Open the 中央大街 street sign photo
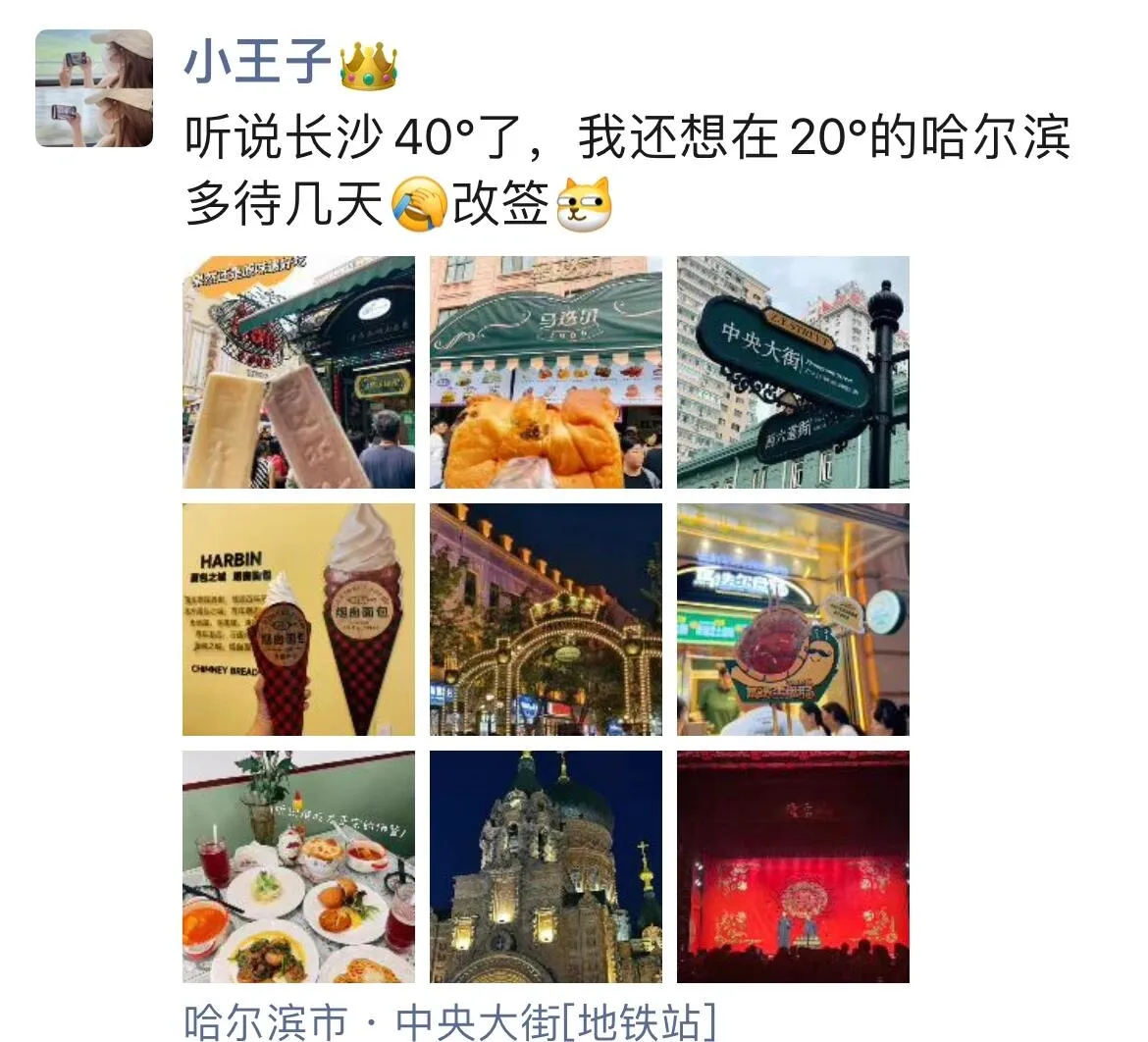Screen dimensions: 1148x1042 (x=793, y=372)
